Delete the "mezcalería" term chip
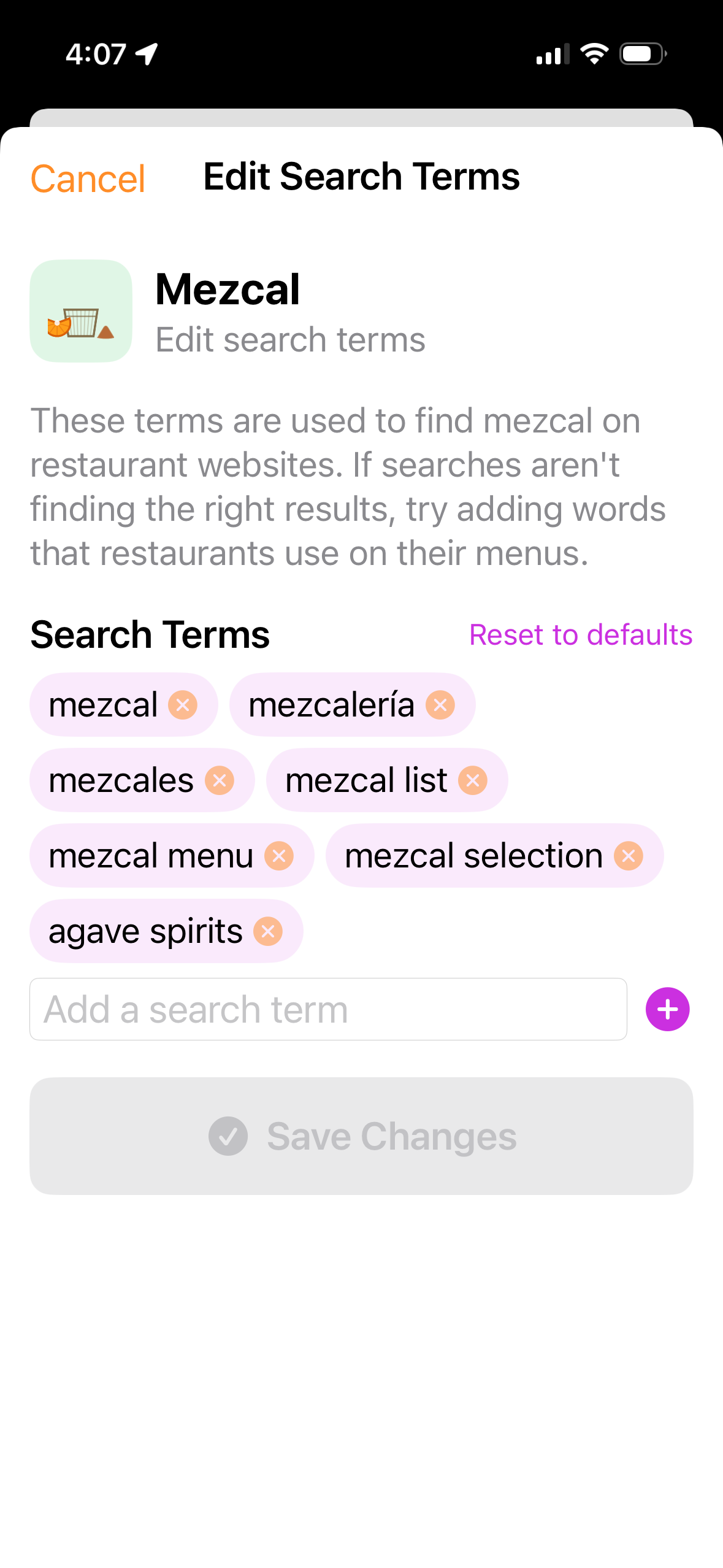Viewport: 723px width, 1568px height. point(440,704)
